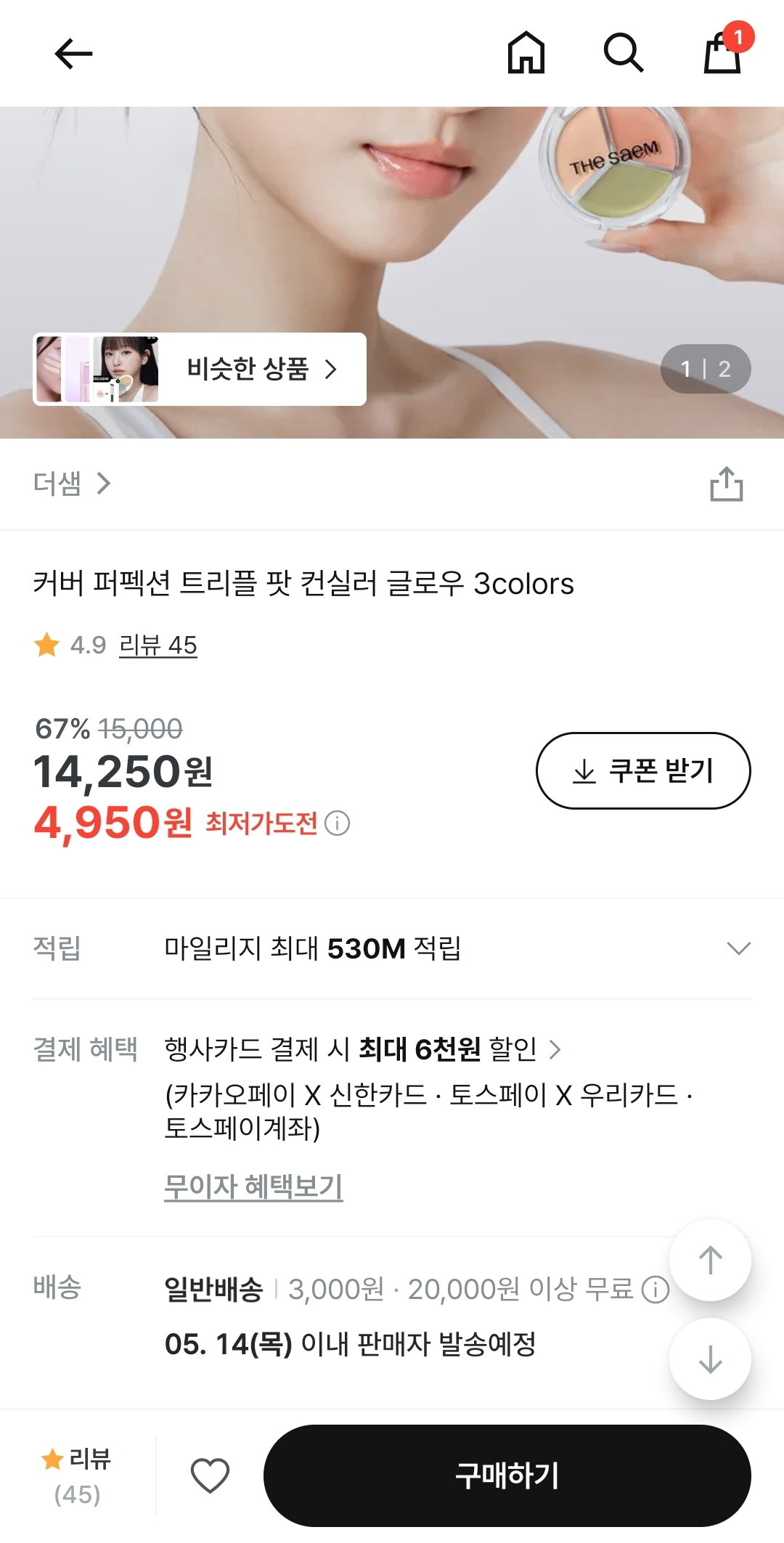Open the home icon
784x1543 pixels.
click(x=526, y=53)
